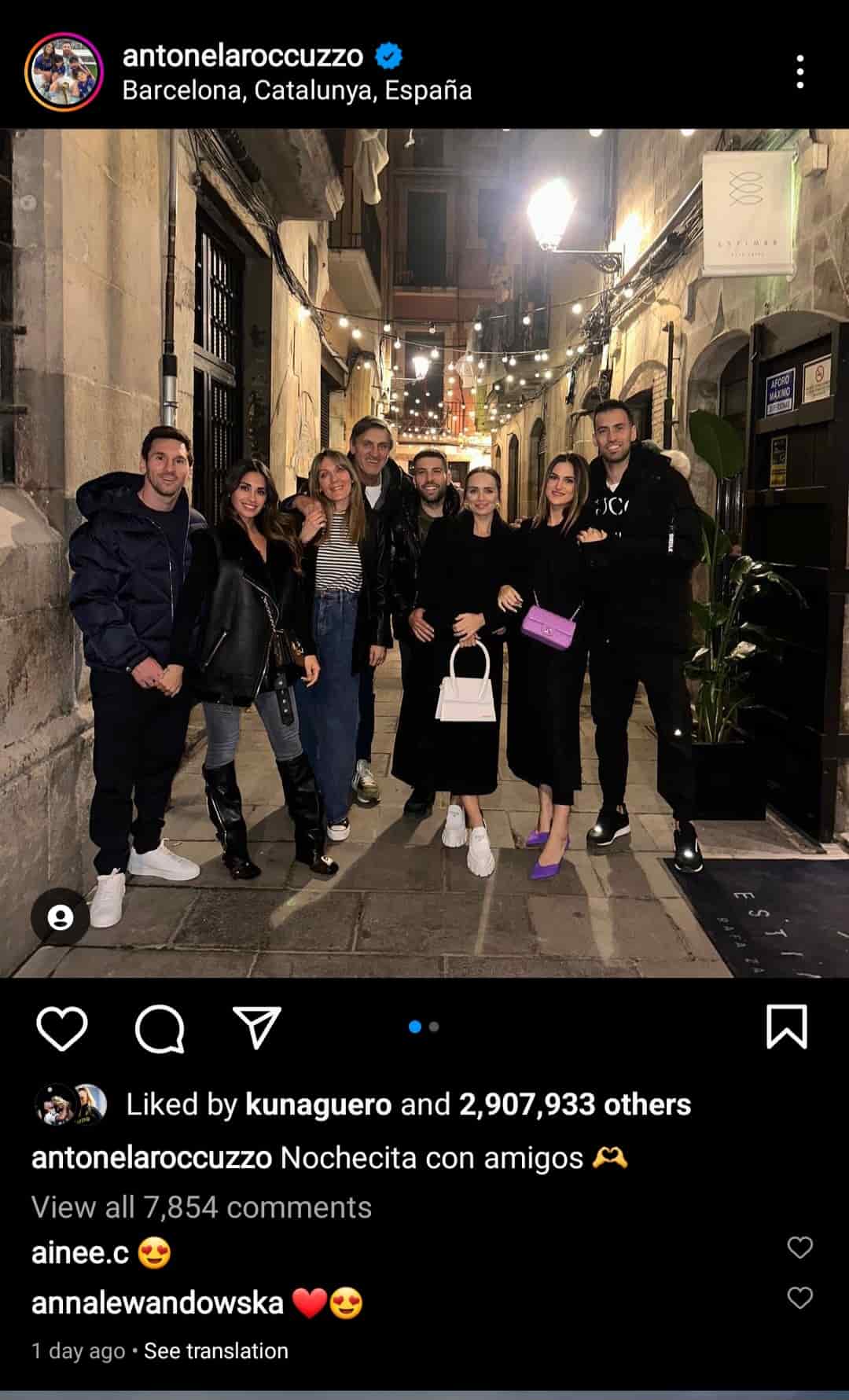Screen dimensions: 849x1400
Task: Open ainee.c's profile from the comment
Action: point(79,1252)
